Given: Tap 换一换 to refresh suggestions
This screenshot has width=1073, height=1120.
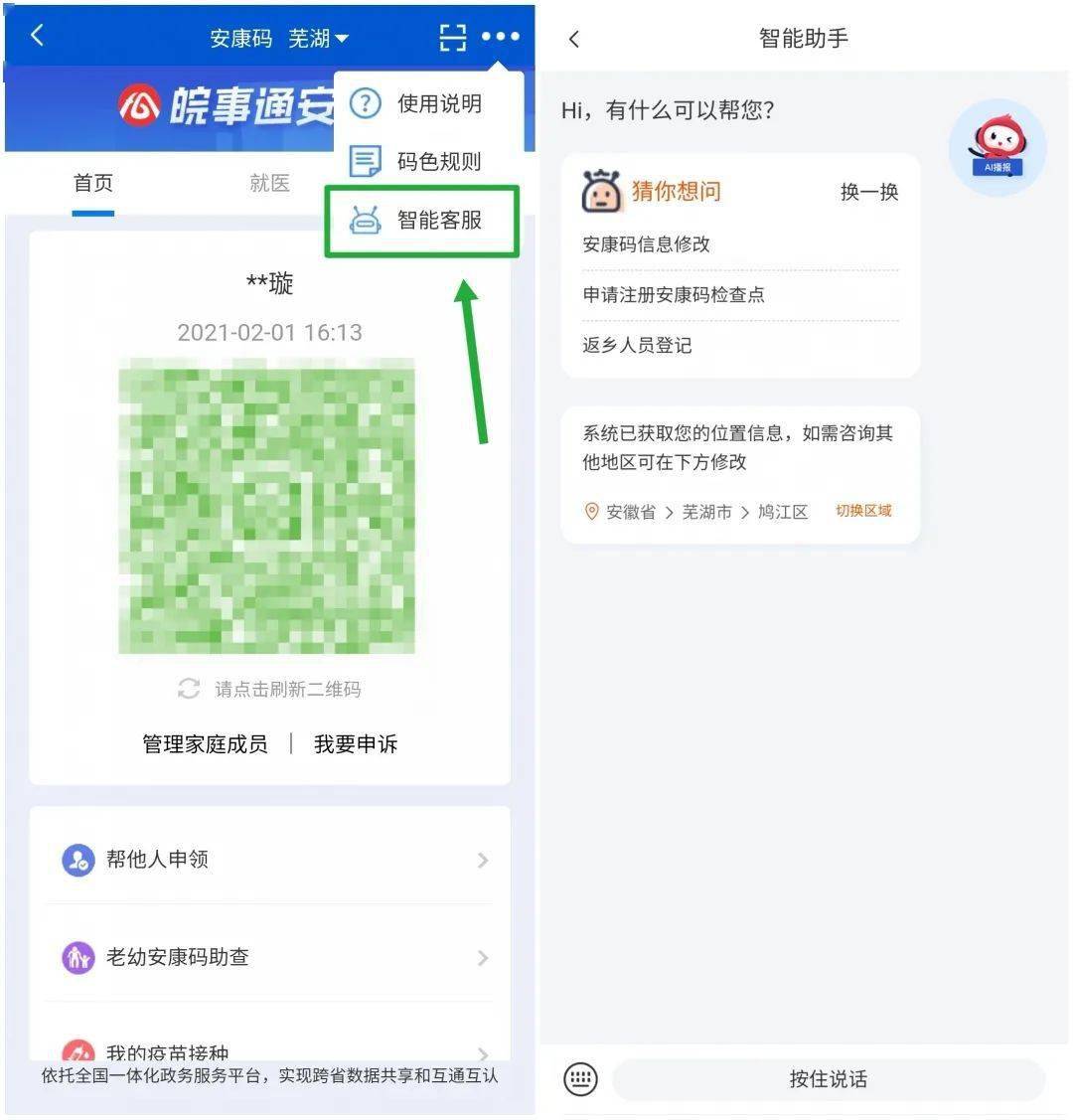Looking at the screenshot, I should pos(868,193).
